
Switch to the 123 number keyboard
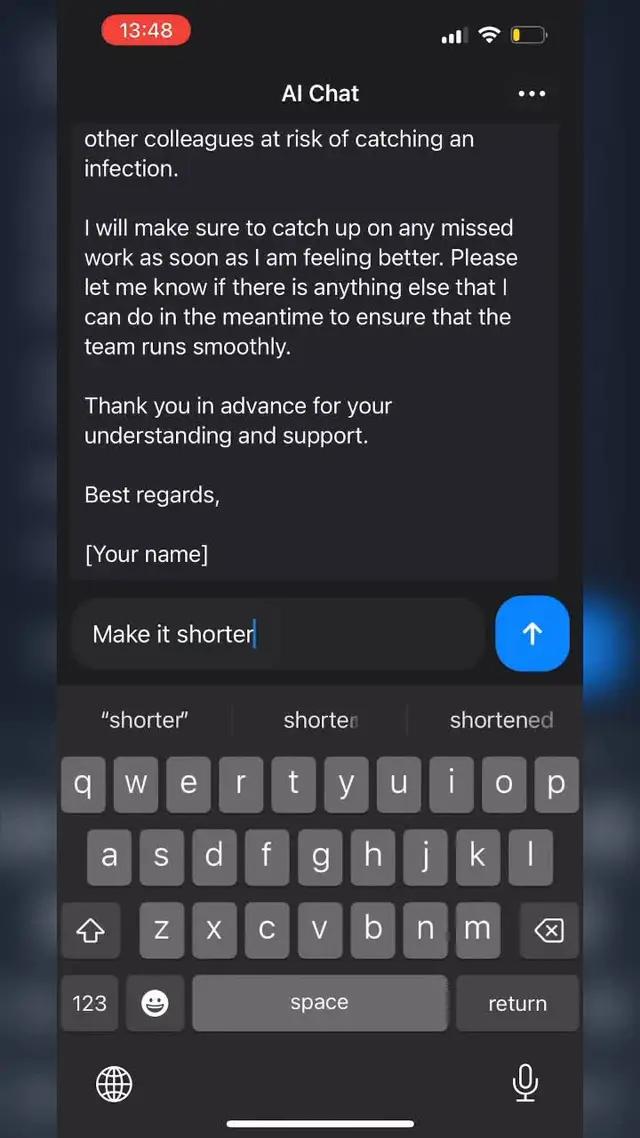coord(90,1003)
